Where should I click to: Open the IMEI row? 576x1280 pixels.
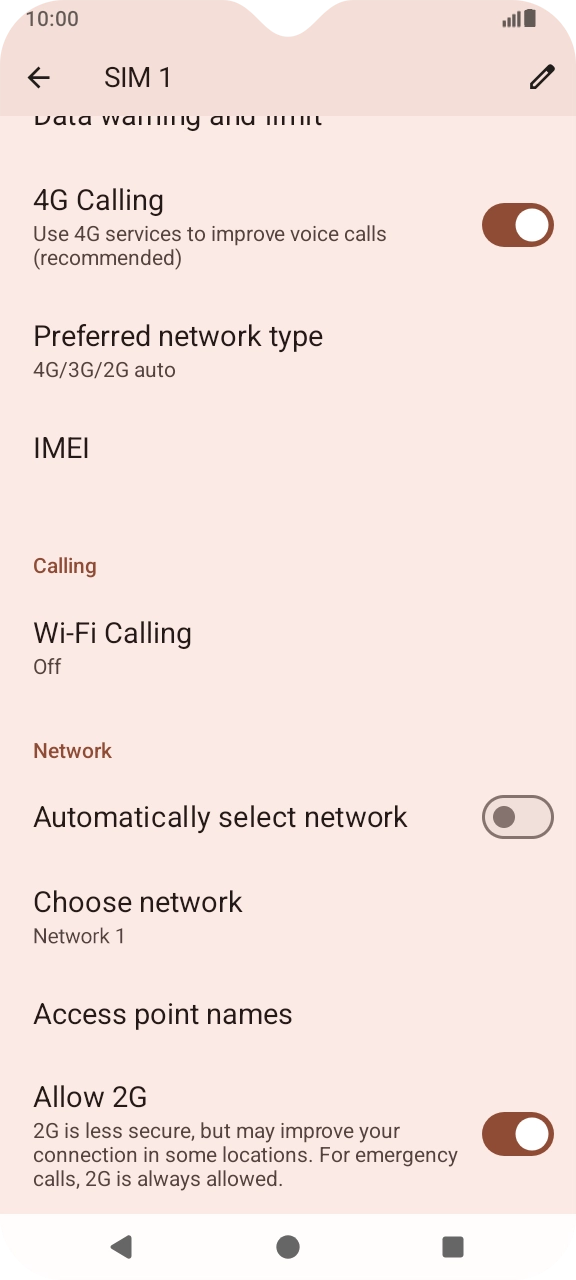(288, 448)
